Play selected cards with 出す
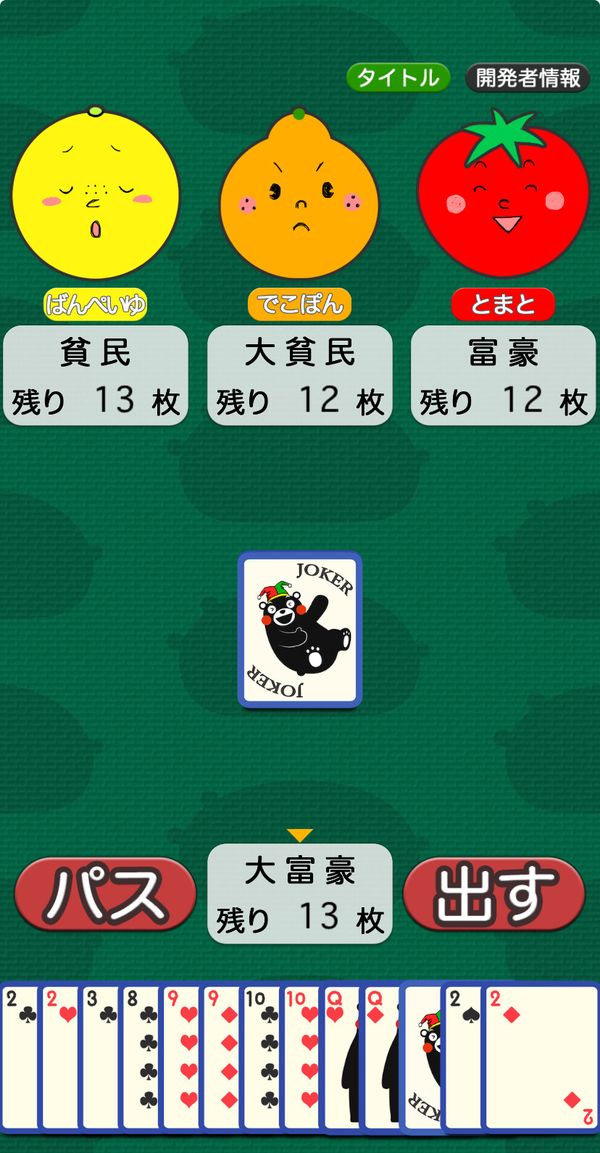This screenshot has width=600, height=1153. pos(494,894)
